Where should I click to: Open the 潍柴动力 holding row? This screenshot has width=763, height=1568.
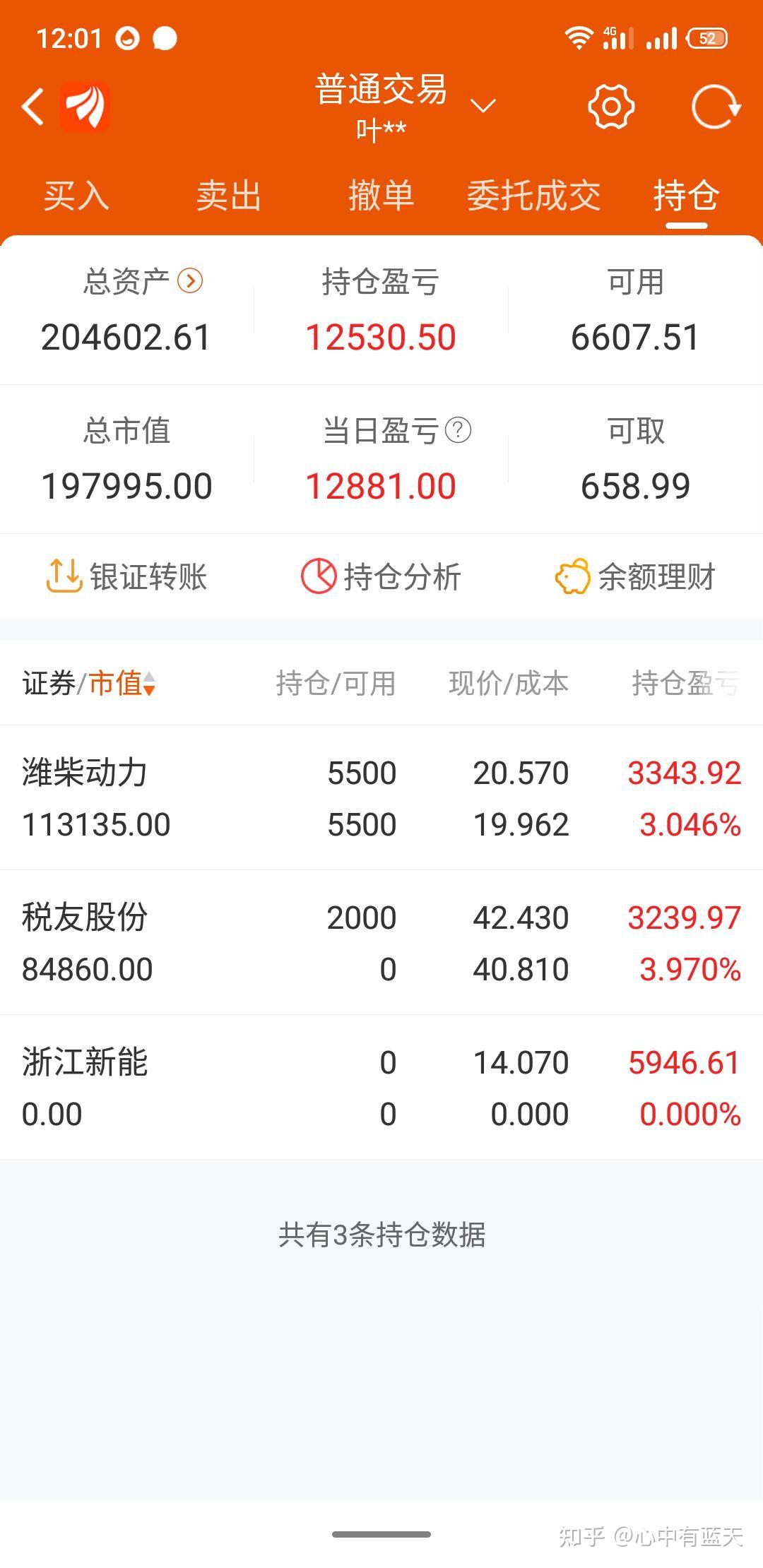tap(381, 798)
